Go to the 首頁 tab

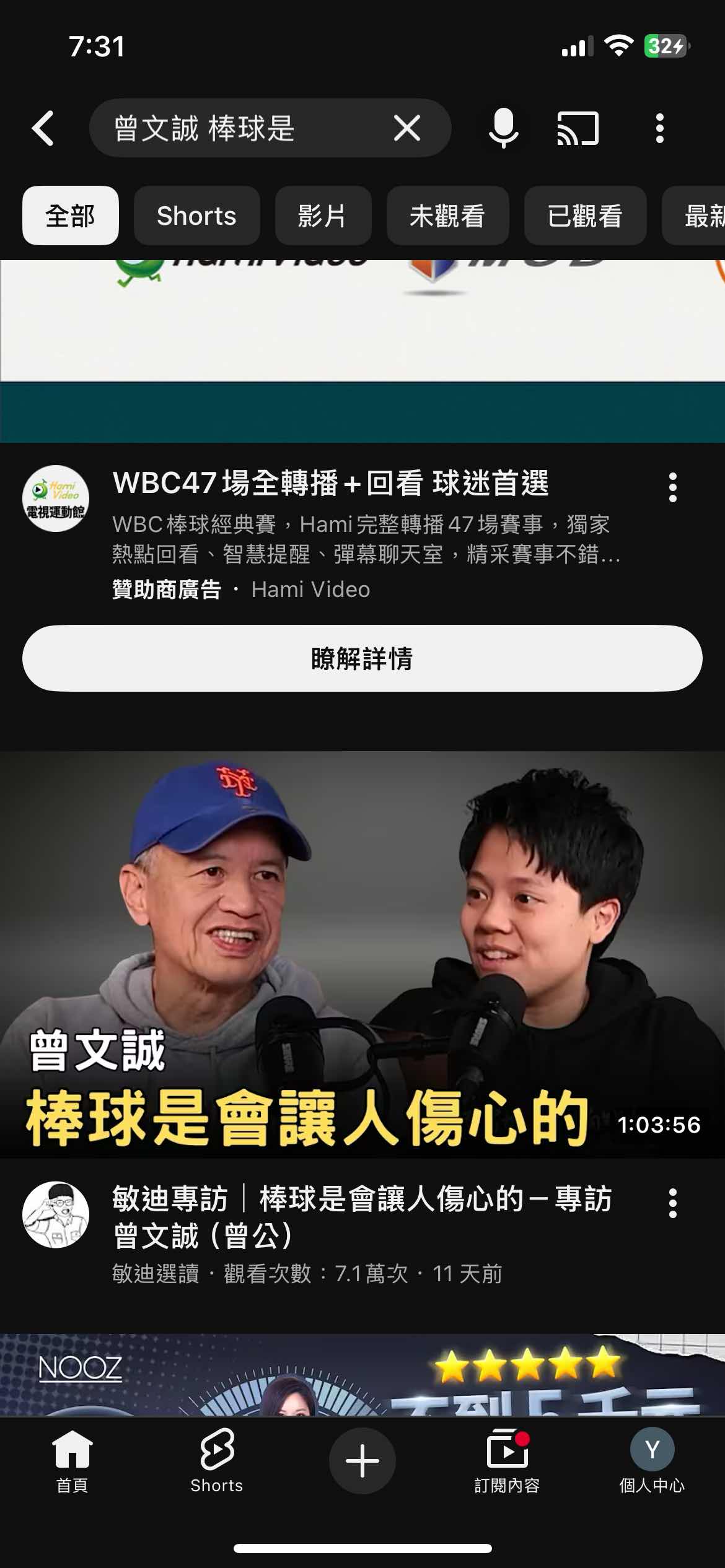coord(72,1461)
